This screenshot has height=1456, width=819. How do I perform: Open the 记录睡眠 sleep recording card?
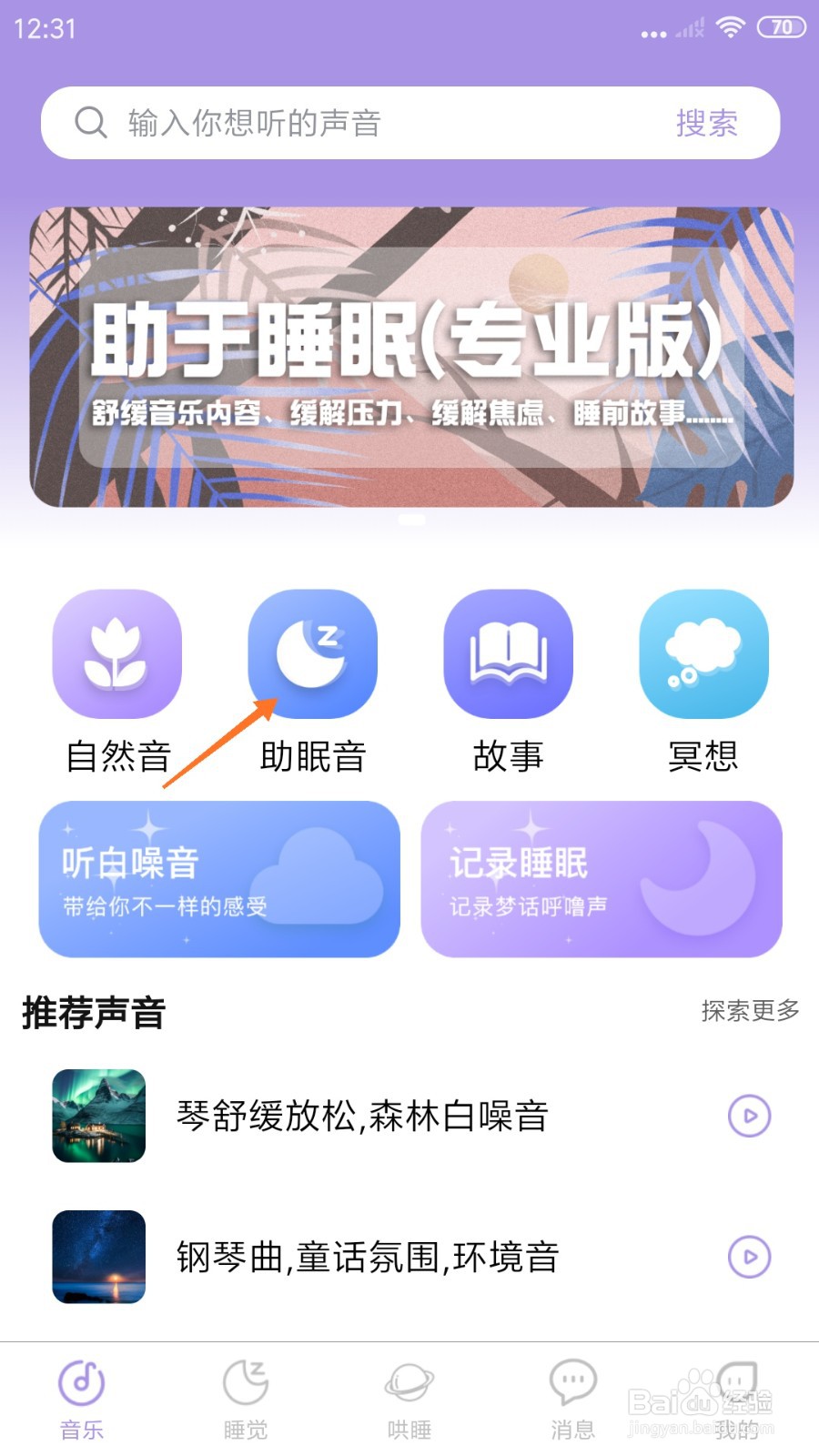click(x=602, y=878)
